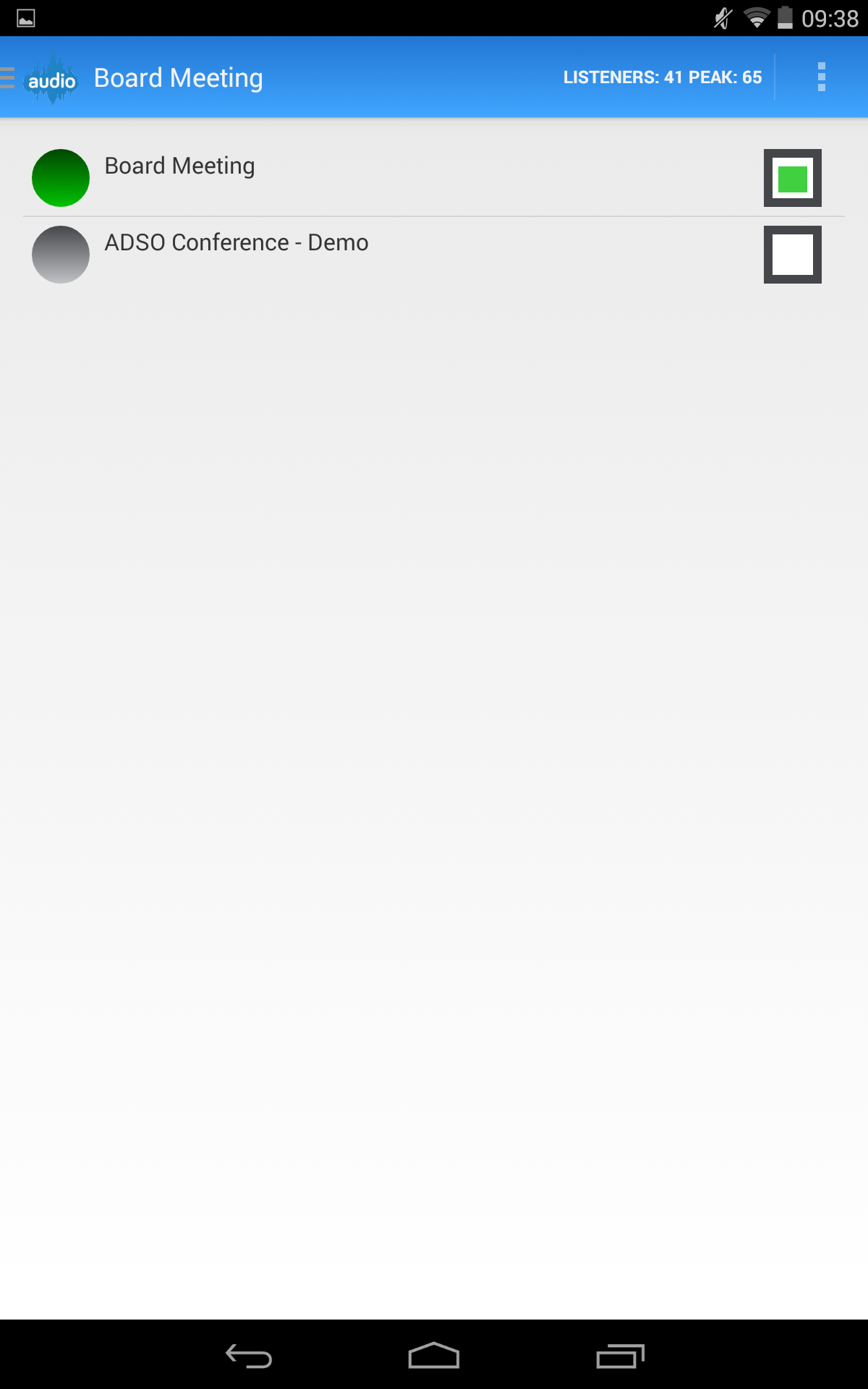Go back using the system back button

248,1356
